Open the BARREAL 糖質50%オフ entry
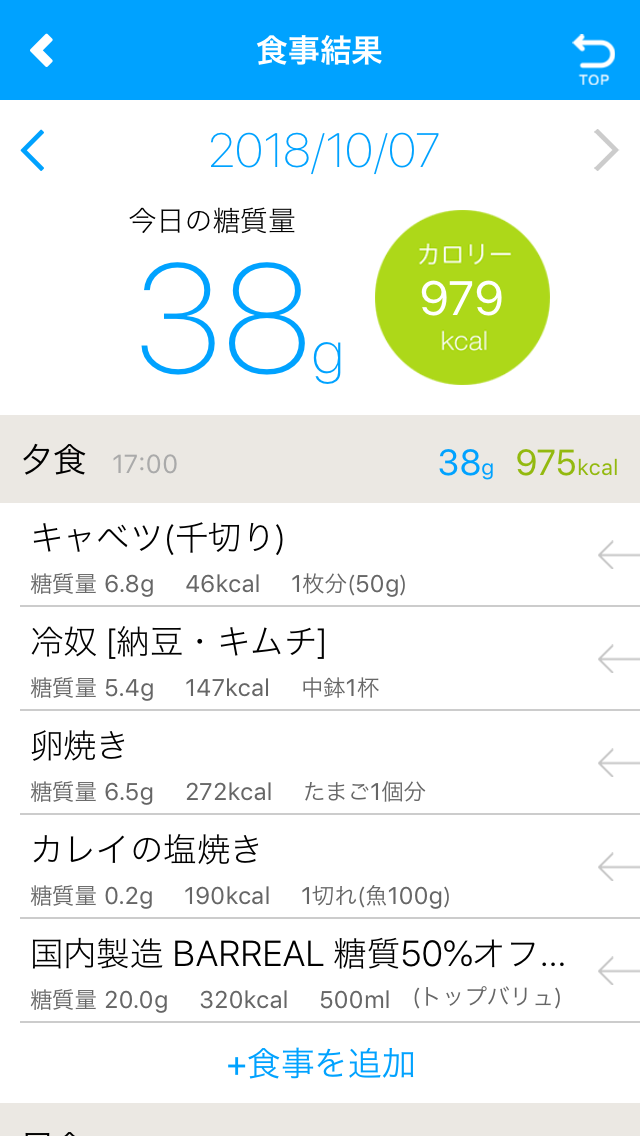 pos(320,971)
